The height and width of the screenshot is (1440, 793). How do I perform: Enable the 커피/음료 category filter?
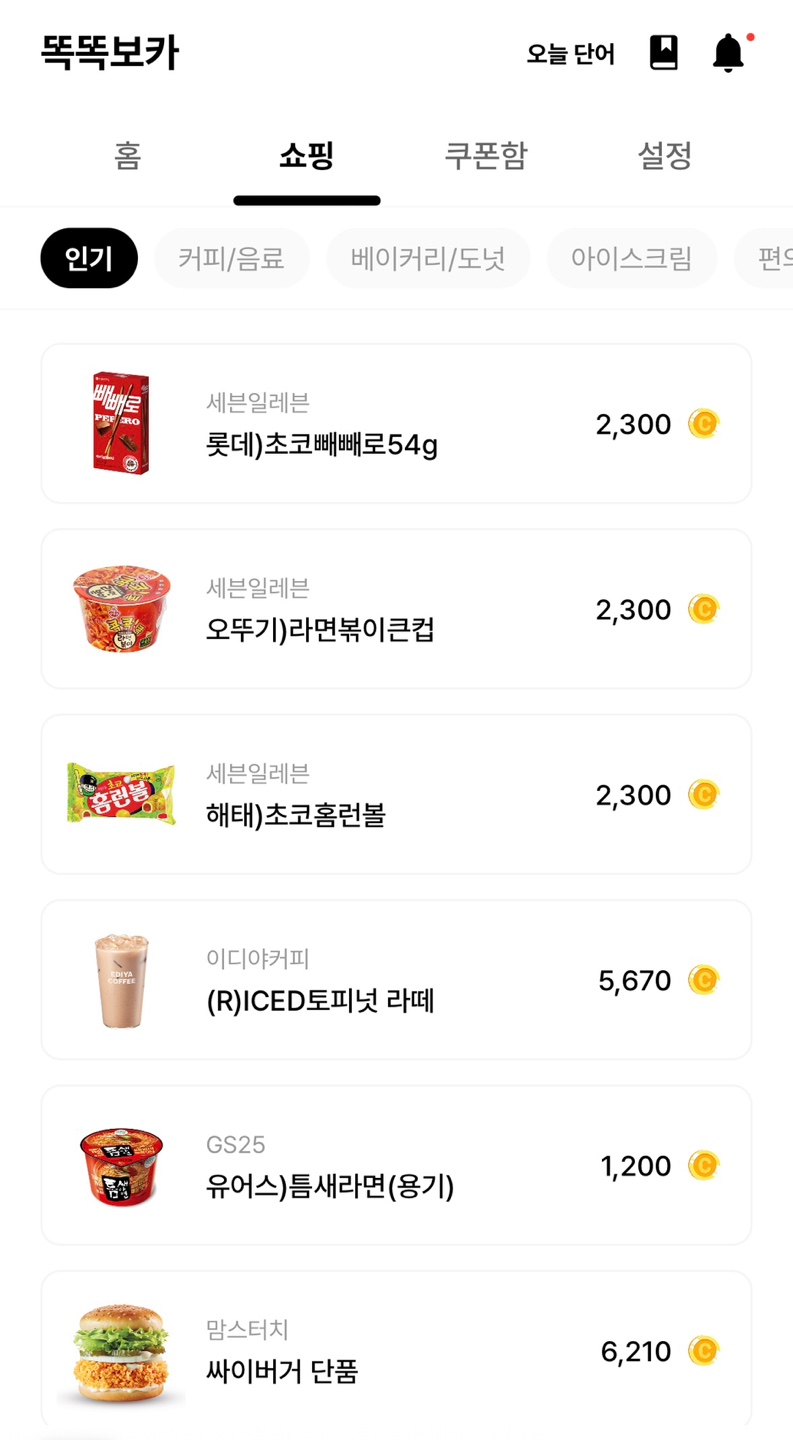(231, 257)
